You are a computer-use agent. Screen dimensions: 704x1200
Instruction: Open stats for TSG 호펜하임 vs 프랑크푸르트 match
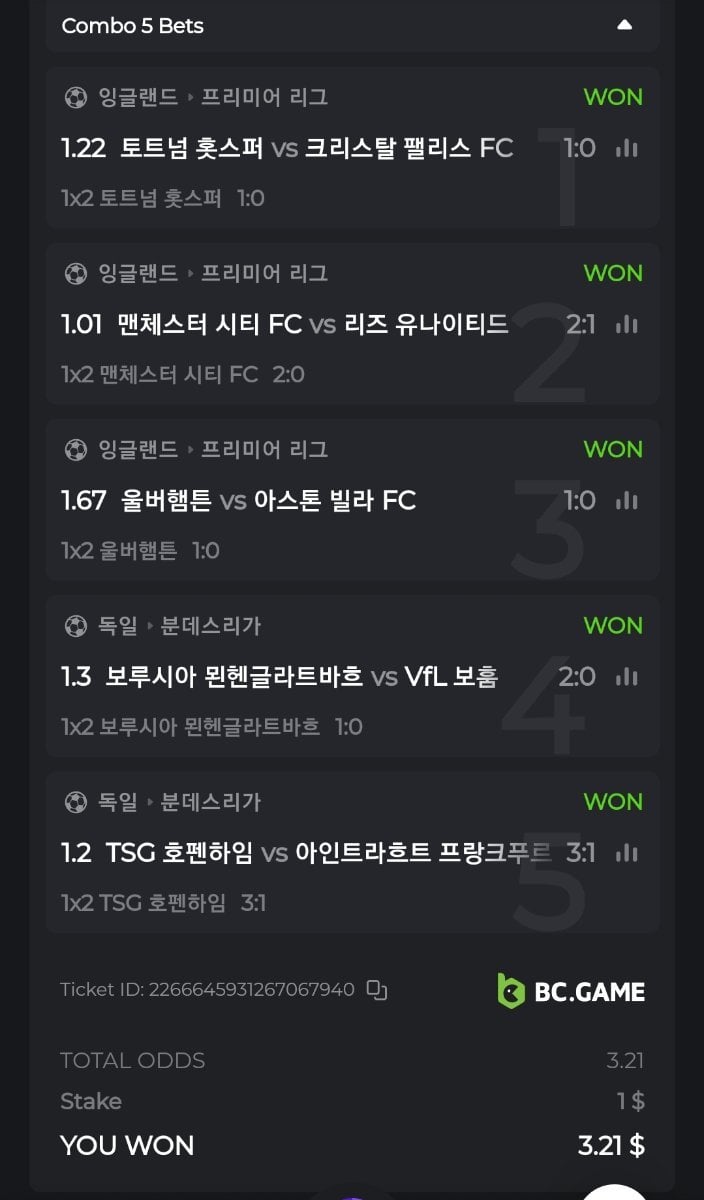[x=627, y=853]
